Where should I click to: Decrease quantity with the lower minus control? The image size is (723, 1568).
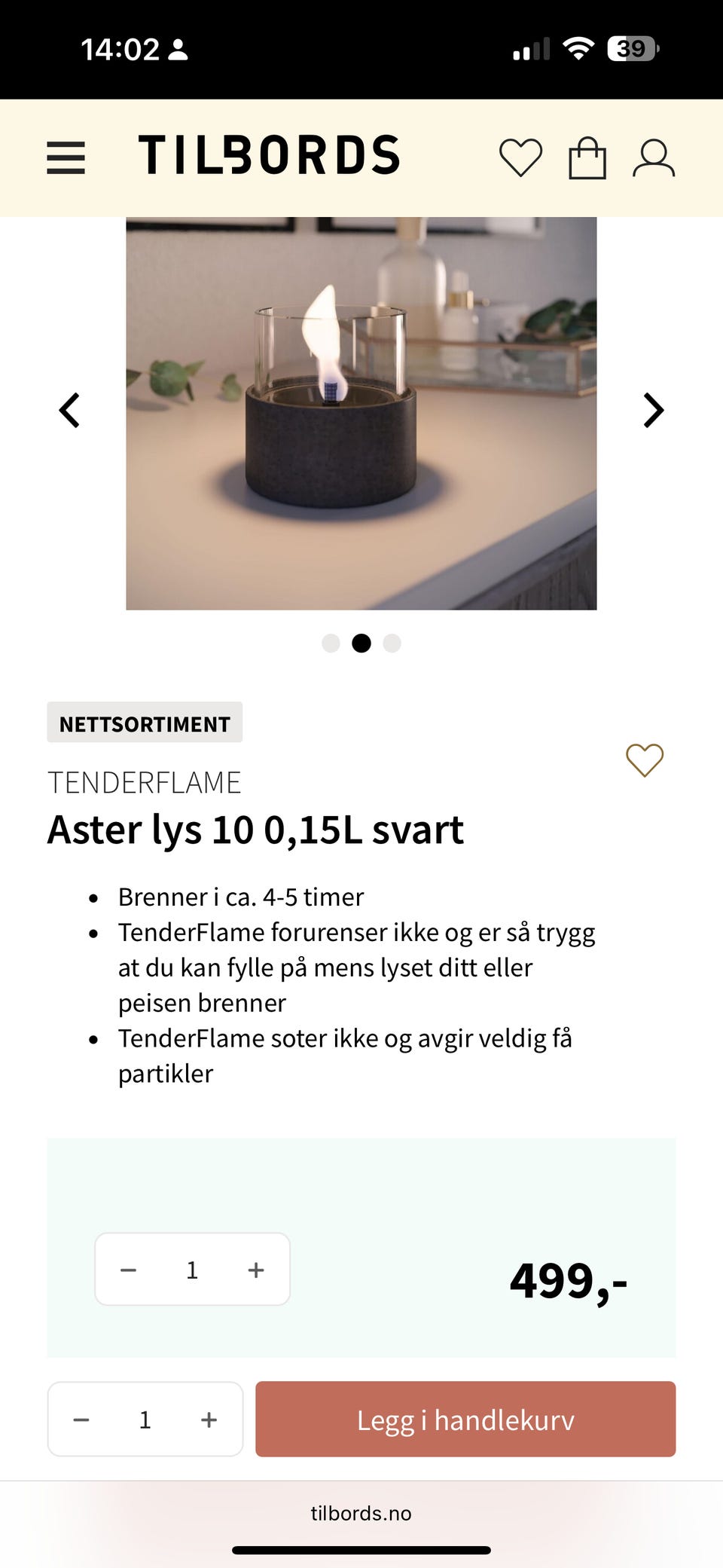coord(81,1419)
